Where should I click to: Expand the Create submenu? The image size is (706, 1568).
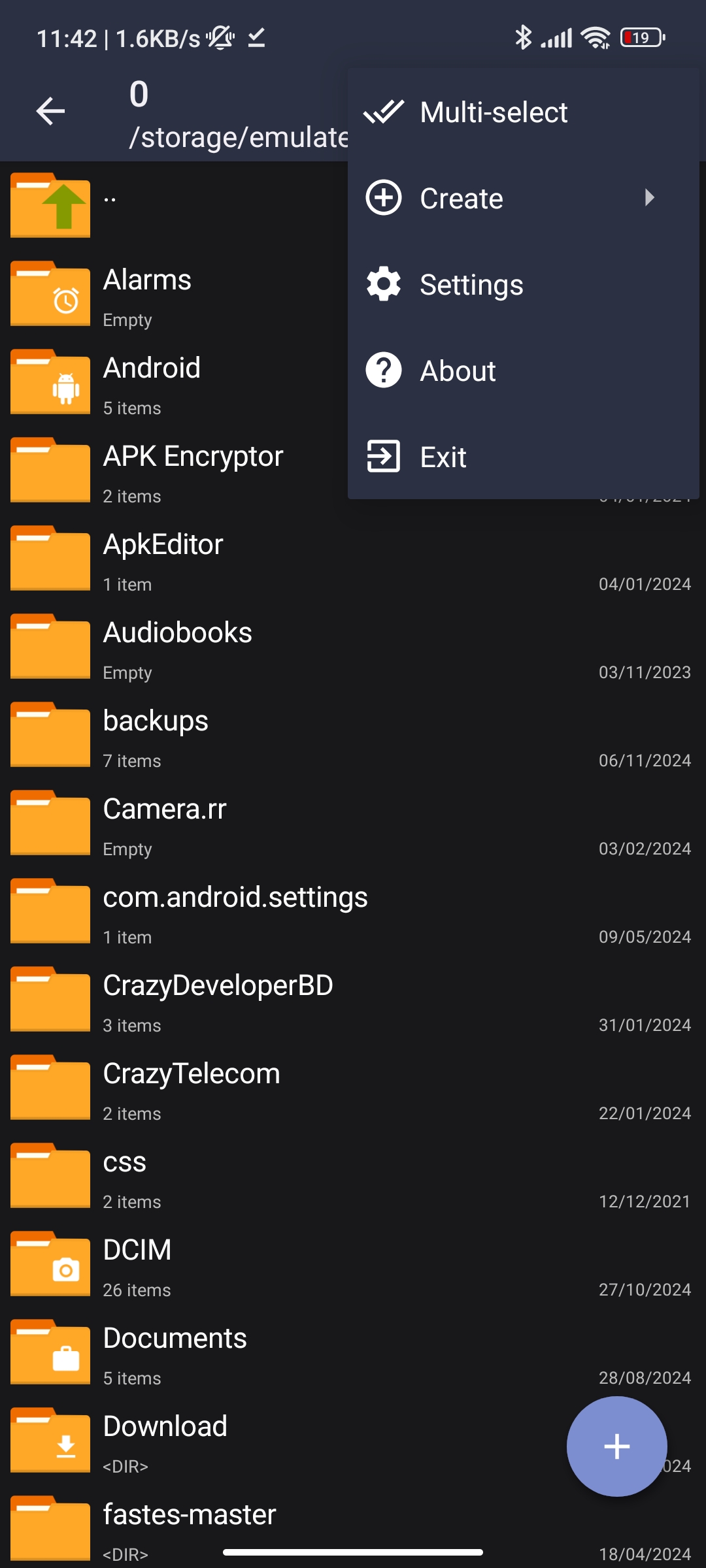tap(523, 198)
